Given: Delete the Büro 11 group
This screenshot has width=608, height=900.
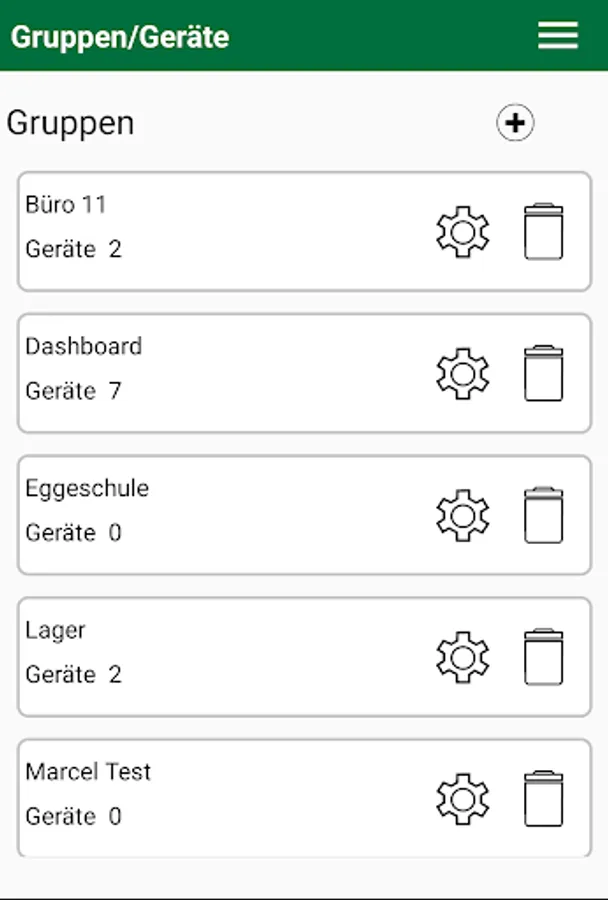Looking at the screenshot, I should point(544,232).
